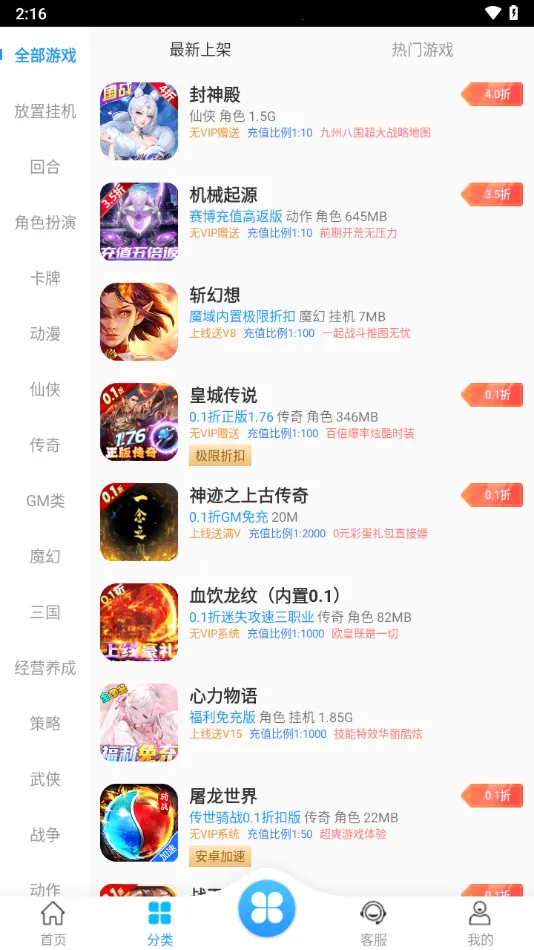Open the 封神殿 game listing
This screenshot has width=534, height=950.
point(312,121)
